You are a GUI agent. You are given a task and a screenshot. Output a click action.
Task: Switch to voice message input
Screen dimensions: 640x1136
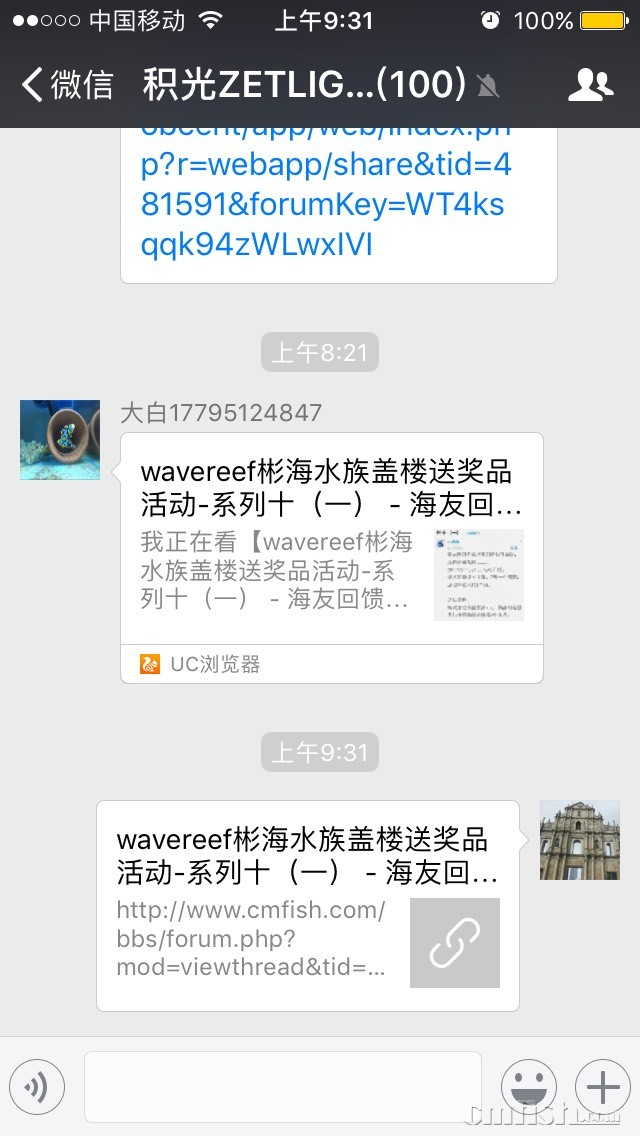point(37,1087)
